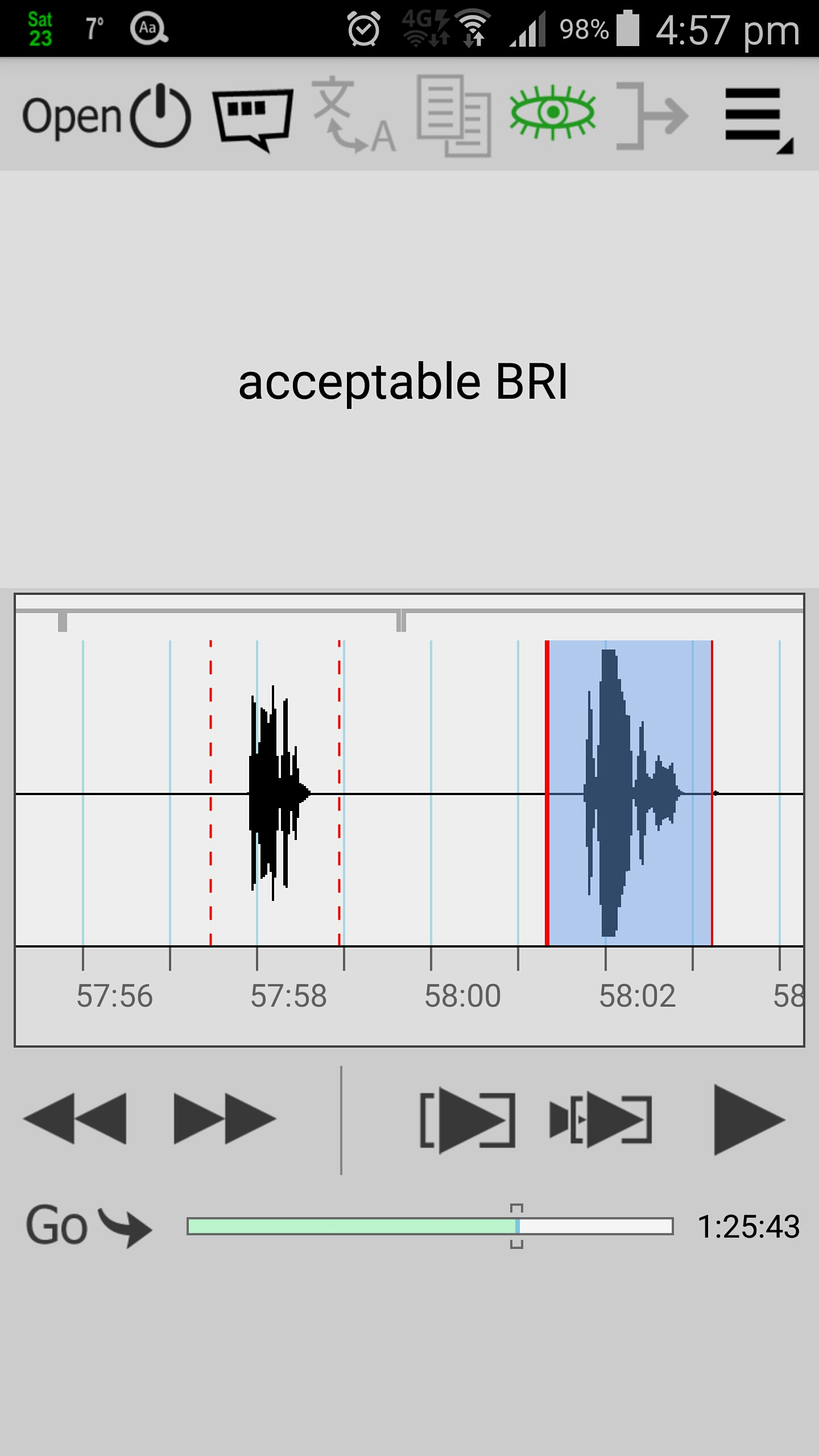Open the hamburger menu
The image size is (819, 1456).
pos(759,121)
